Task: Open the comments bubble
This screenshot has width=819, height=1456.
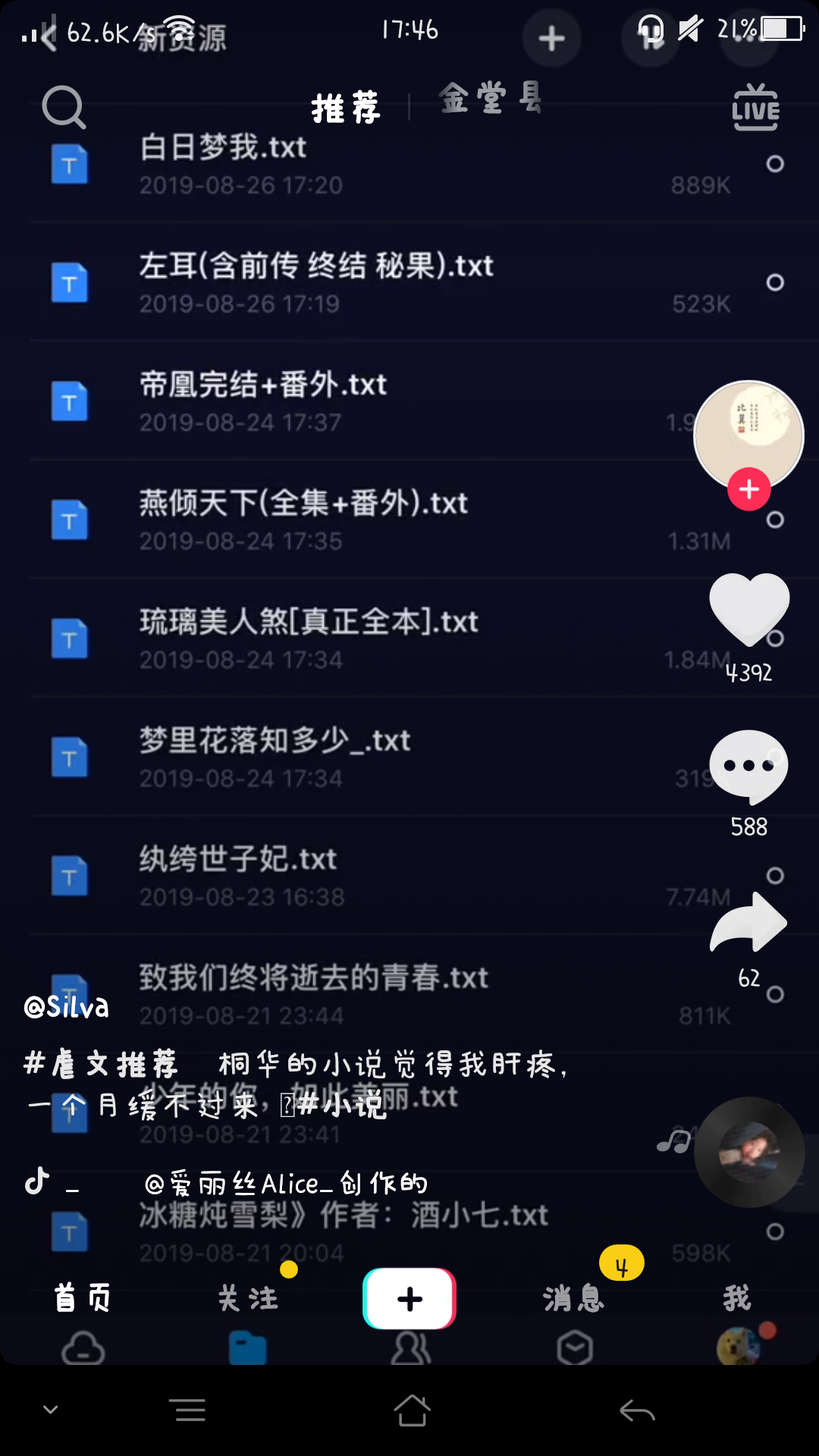Action: pyautogui.click(x=749, y=766)
